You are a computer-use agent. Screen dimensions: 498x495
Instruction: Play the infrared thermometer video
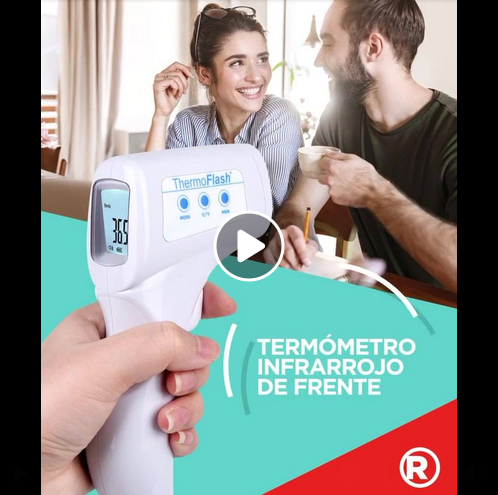pyautogui.click(x=249, y=246)
